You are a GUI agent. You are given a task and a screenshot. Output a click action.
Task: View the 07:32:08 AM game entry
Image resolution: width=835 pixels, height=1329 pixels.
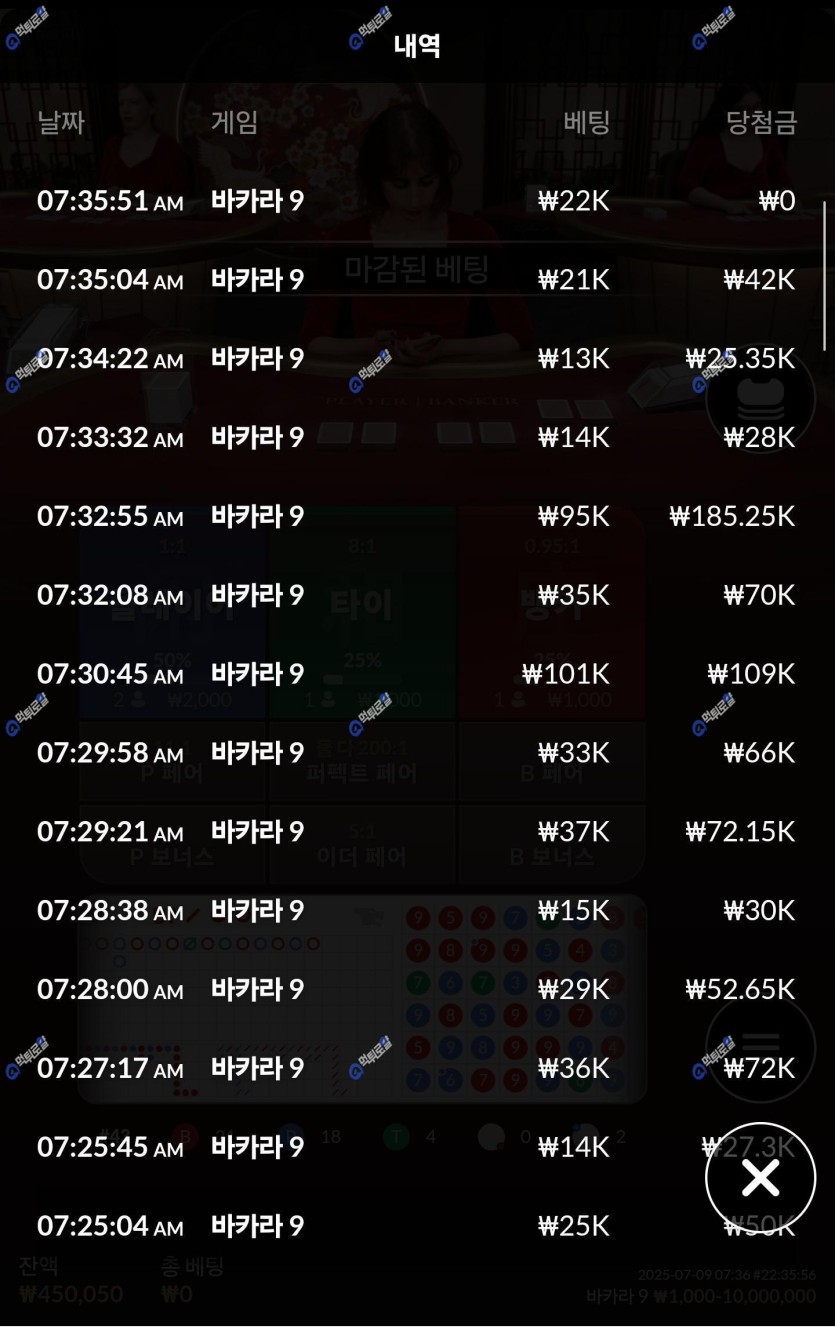[x=416, y=596]
